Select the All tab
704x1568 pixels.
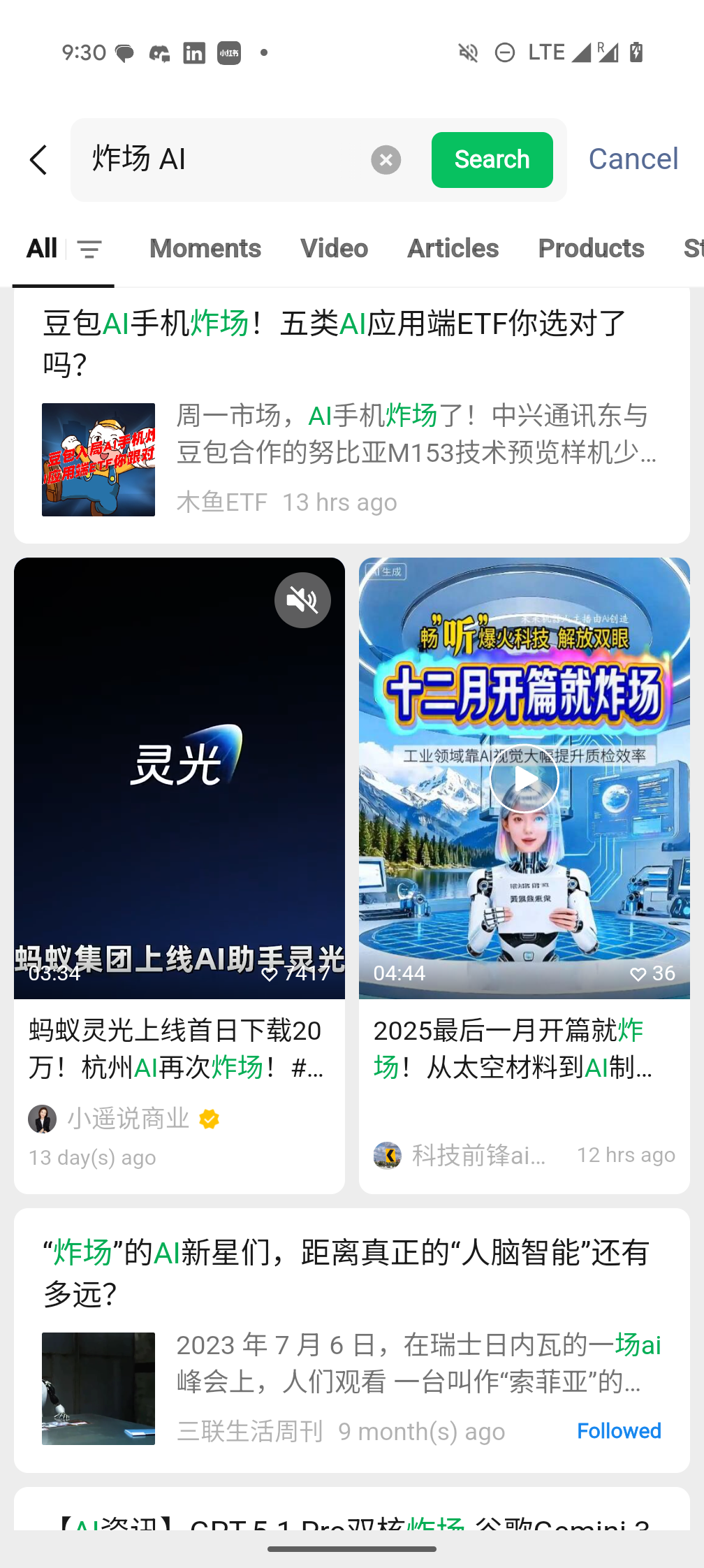42,249
